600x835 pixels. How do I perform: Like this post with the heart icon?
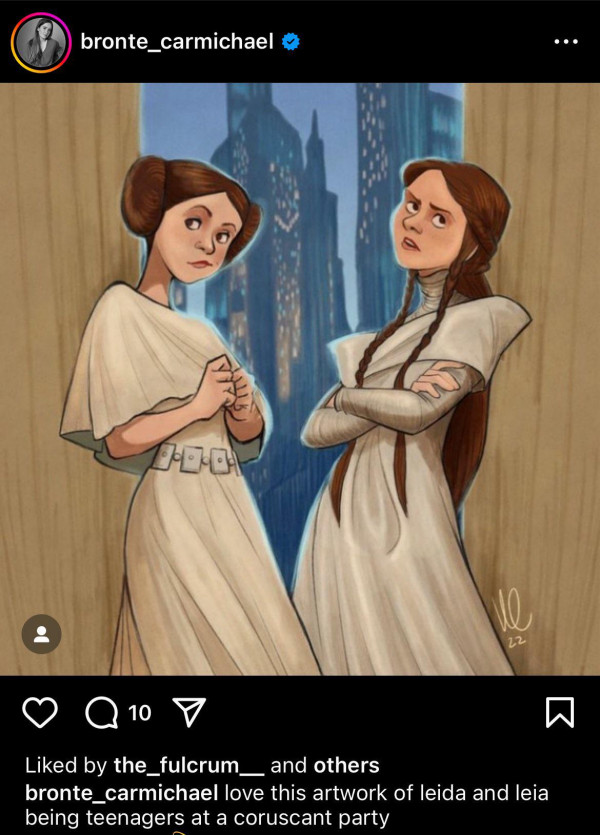click(40, 712)
